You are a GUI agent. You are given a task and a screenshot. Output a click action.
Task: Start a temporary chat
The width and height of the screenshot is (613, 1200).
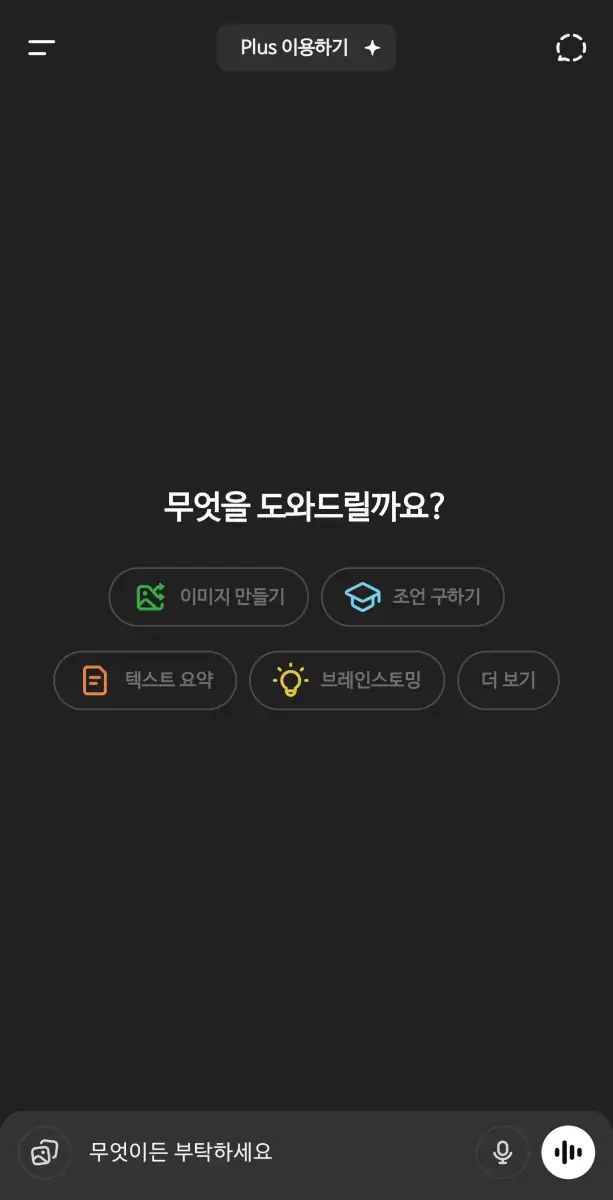point(570,48)
